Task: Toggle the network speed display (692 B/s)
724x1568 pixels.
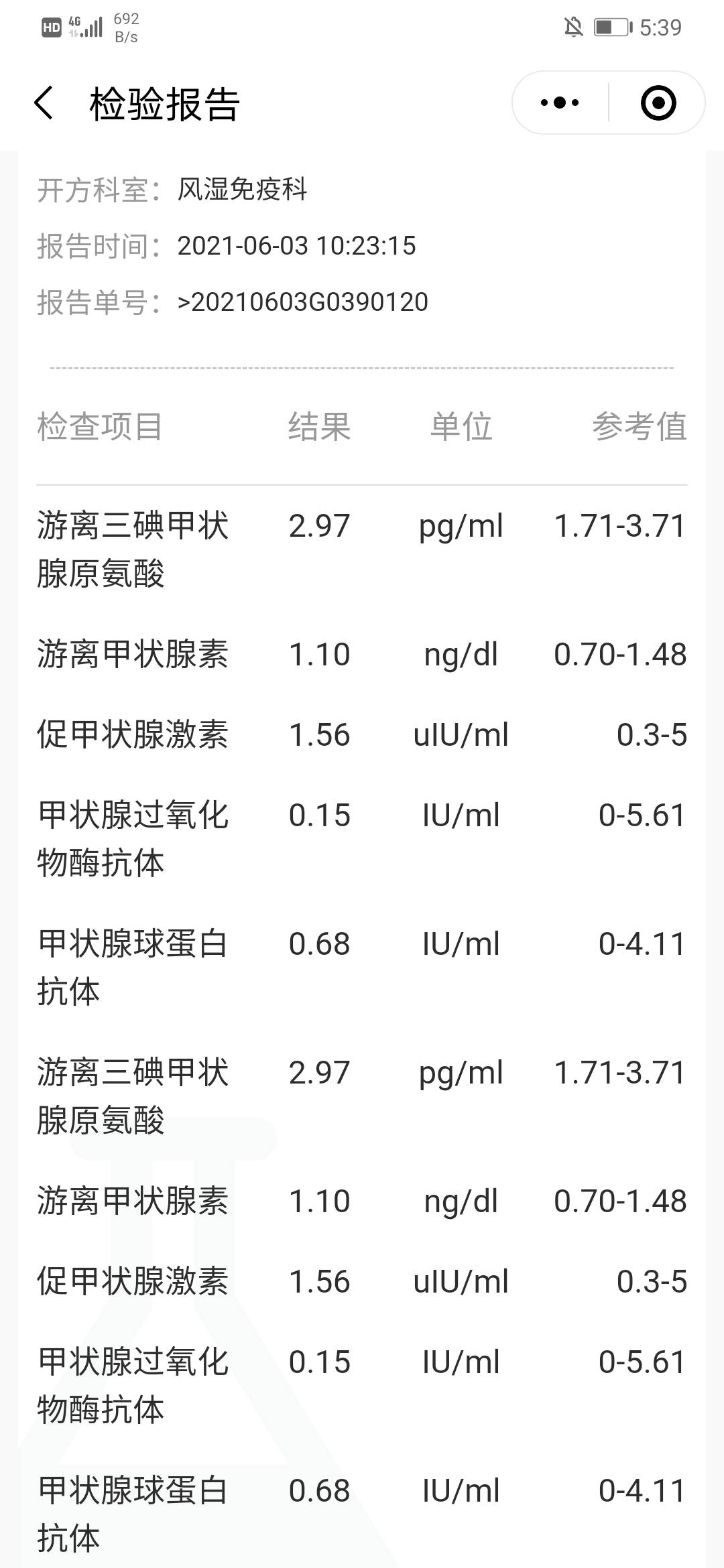Action: pos(125,25)
